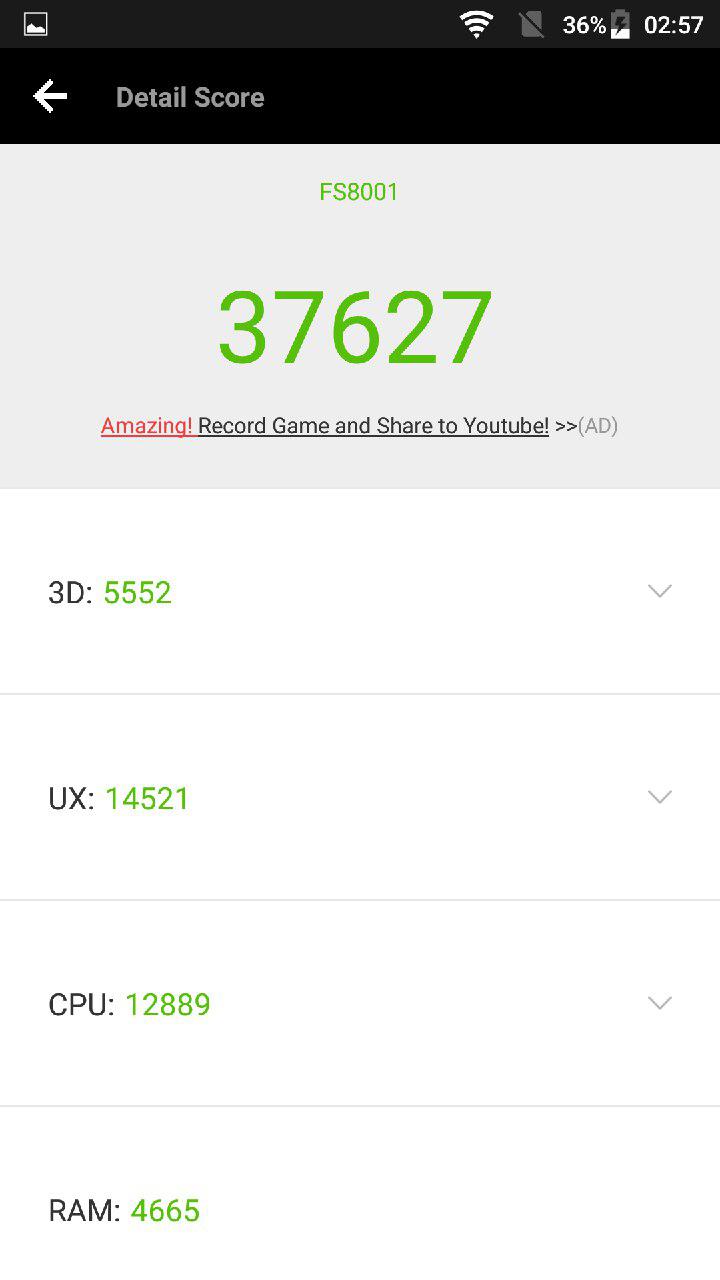Open the Record Game and Share ad link
720x1280 pixels.
pyautogui.click(x=359, y=426)
